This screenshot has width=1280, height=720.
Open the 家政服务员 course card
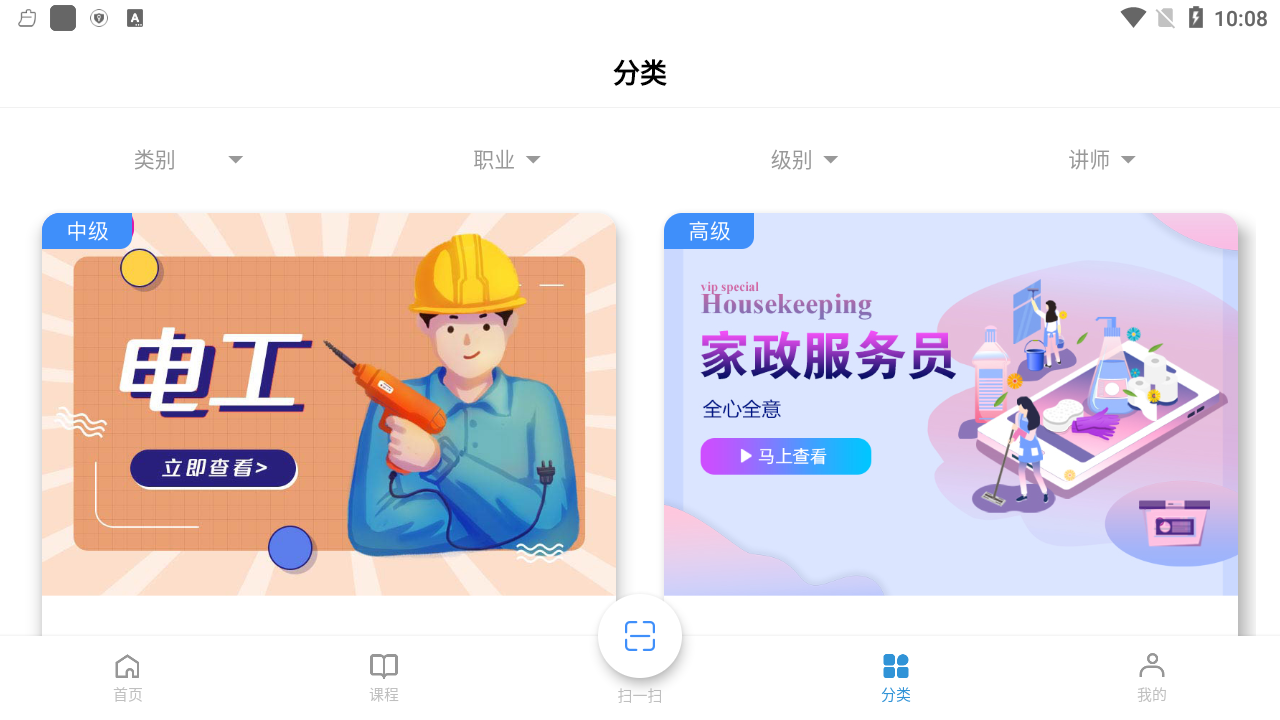coord(950,404)
